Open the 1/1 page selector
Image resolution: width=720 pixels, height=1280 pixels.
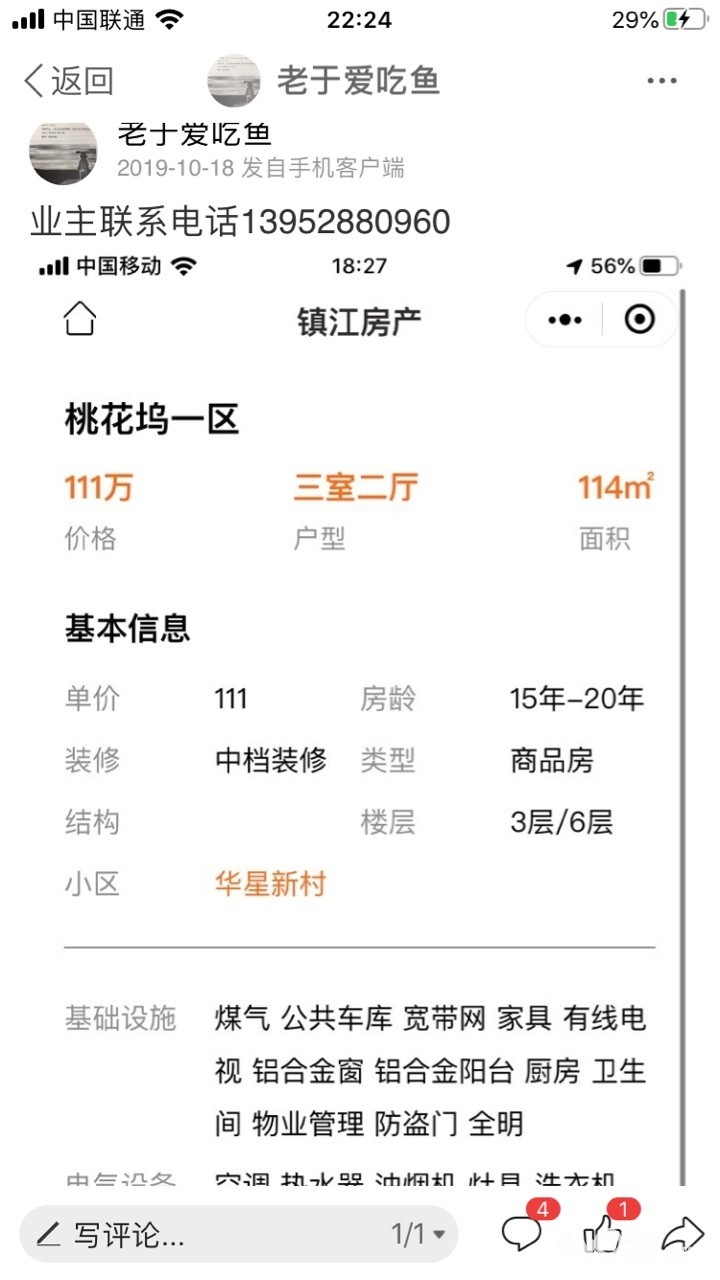pyautogui.click(x=418, y=1234)
